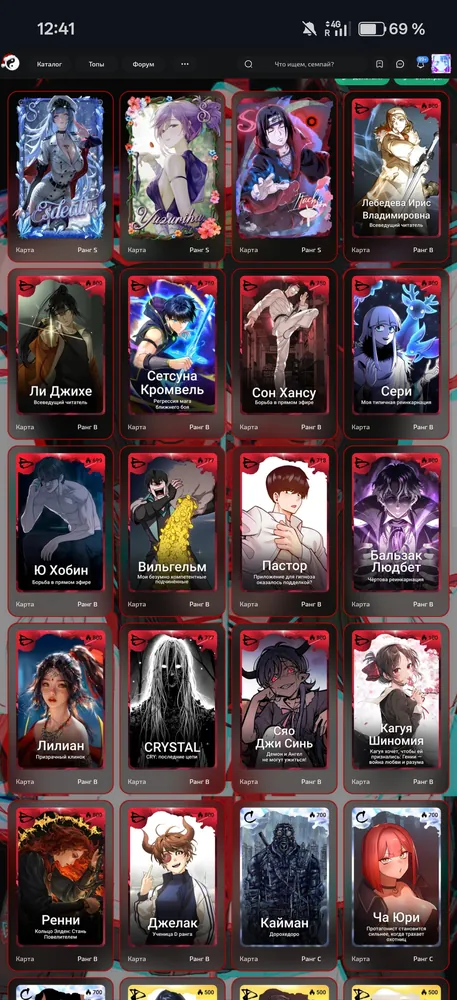The height and width of the screenshot is (1000, 457).
Task: Select the Бальзак Людбет card
Action: pos(396,530)
